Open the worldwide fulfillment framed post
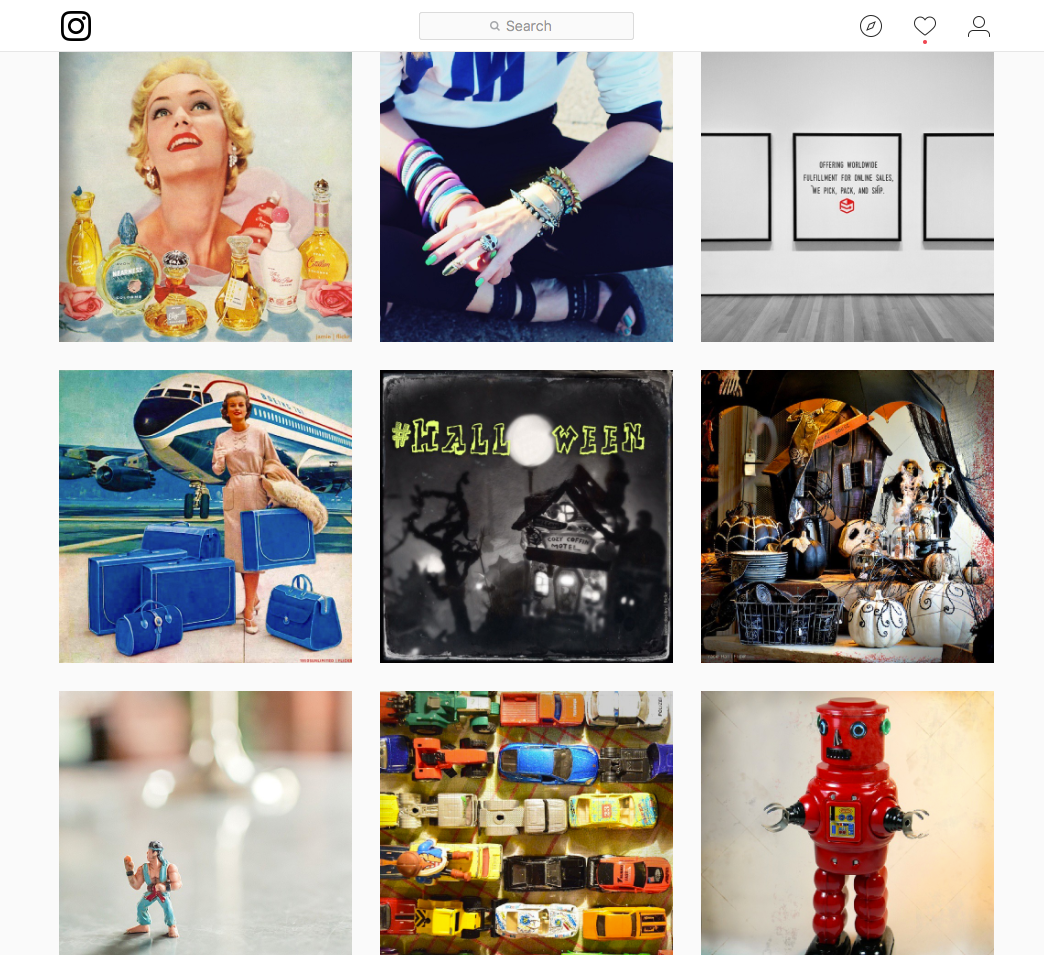This screenshot has height=955, width=1044. pyautogui.click(x=847, y=196)
